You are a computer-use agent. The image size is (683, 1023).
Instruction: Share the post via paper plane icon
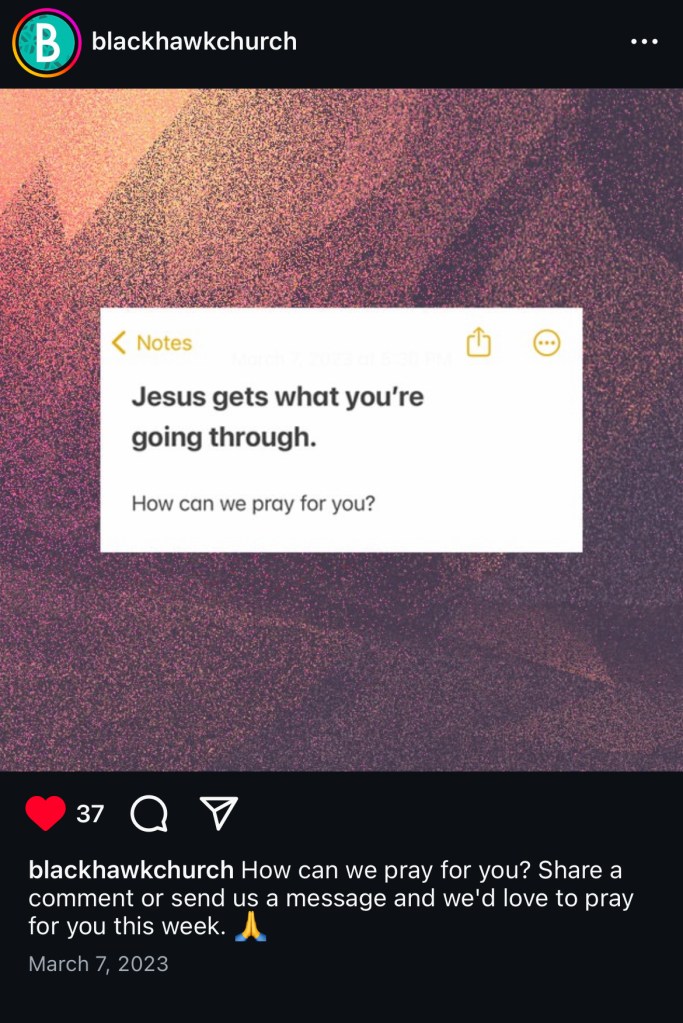(x=219, y=814)
